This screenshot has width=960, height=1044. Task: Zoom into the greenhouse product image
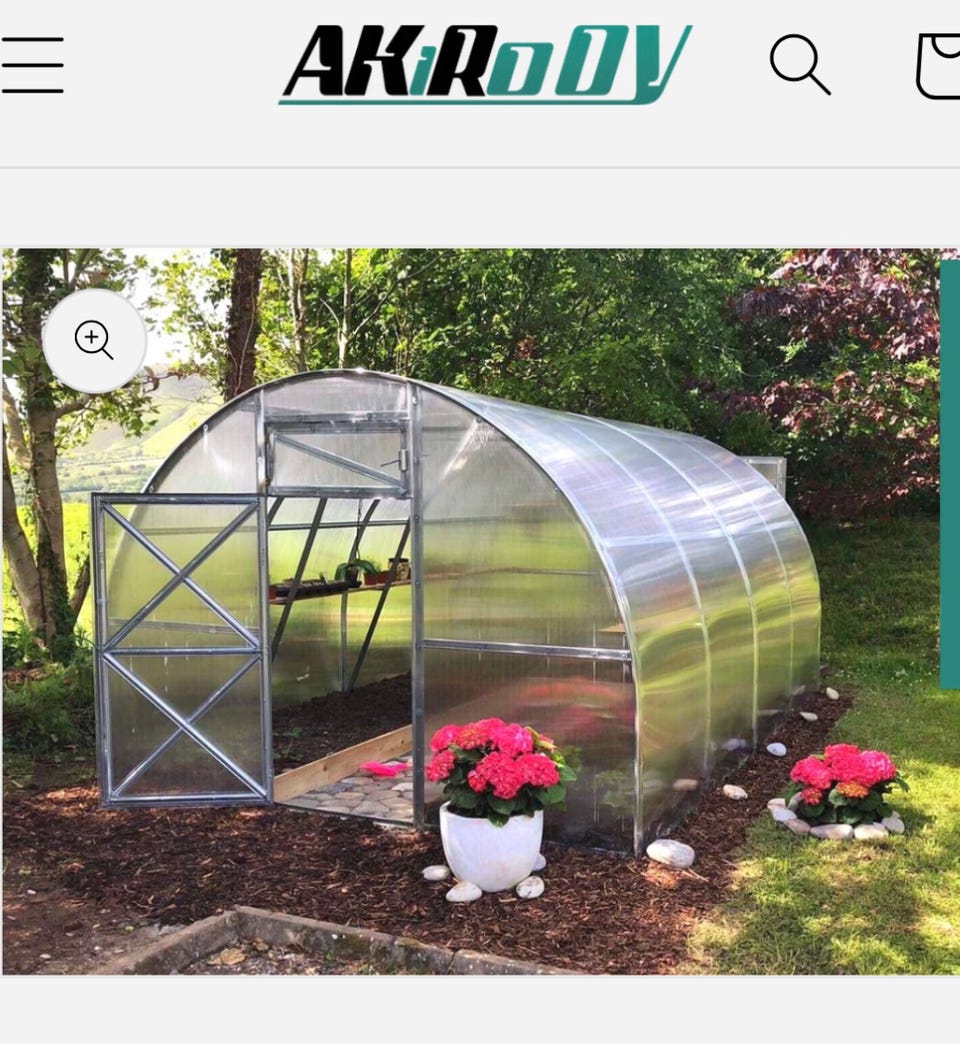pos(94,341)
